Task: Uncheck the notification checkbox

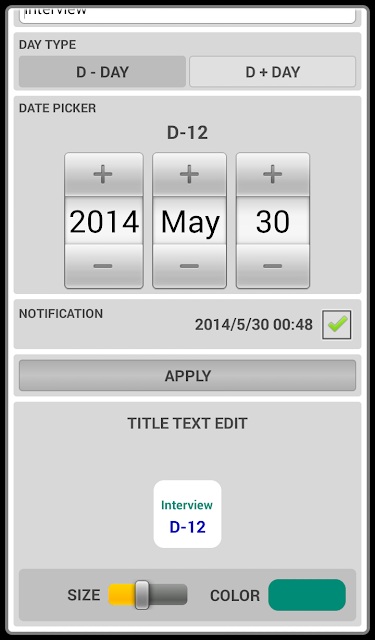Action: (x=337, y=325)
